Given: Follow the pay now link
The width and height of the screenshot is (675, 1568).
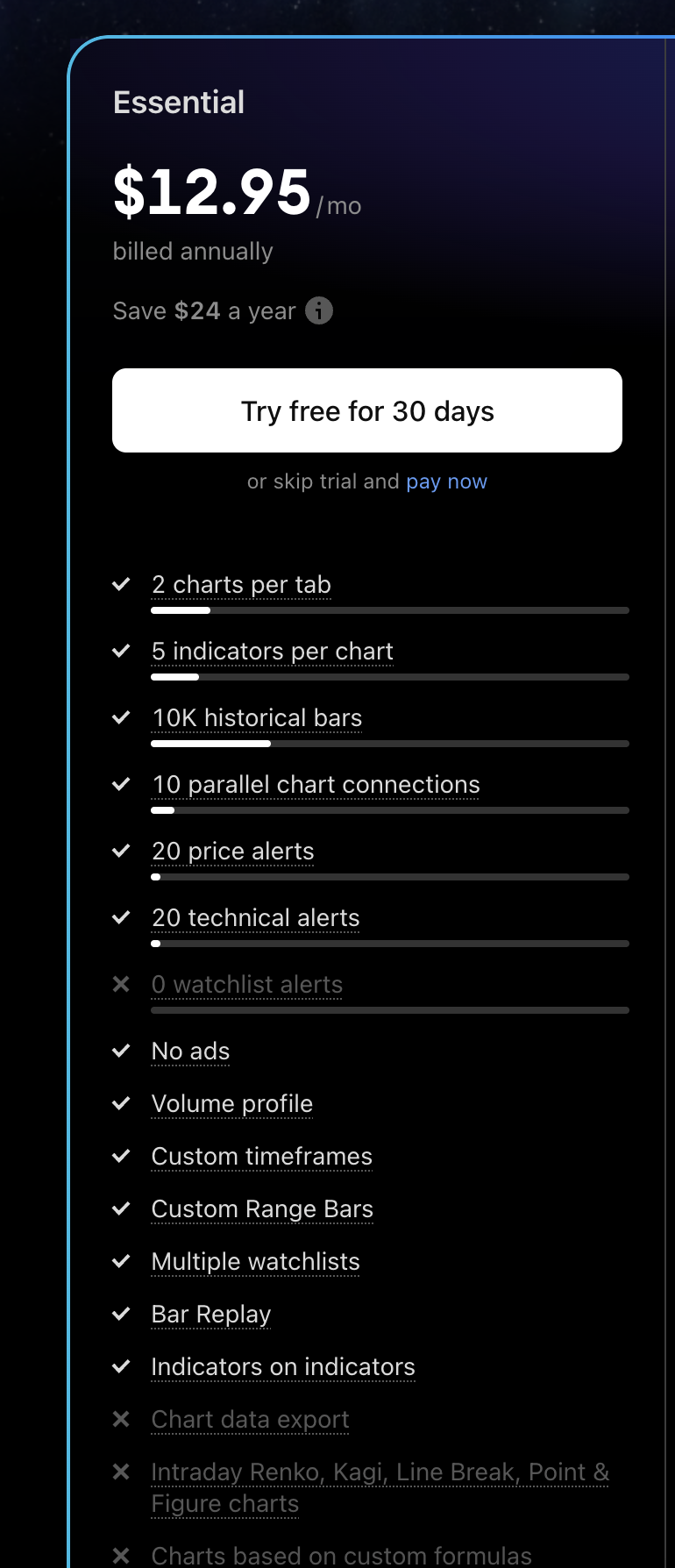Looking at the screenshot, I should tap(446, 481).
